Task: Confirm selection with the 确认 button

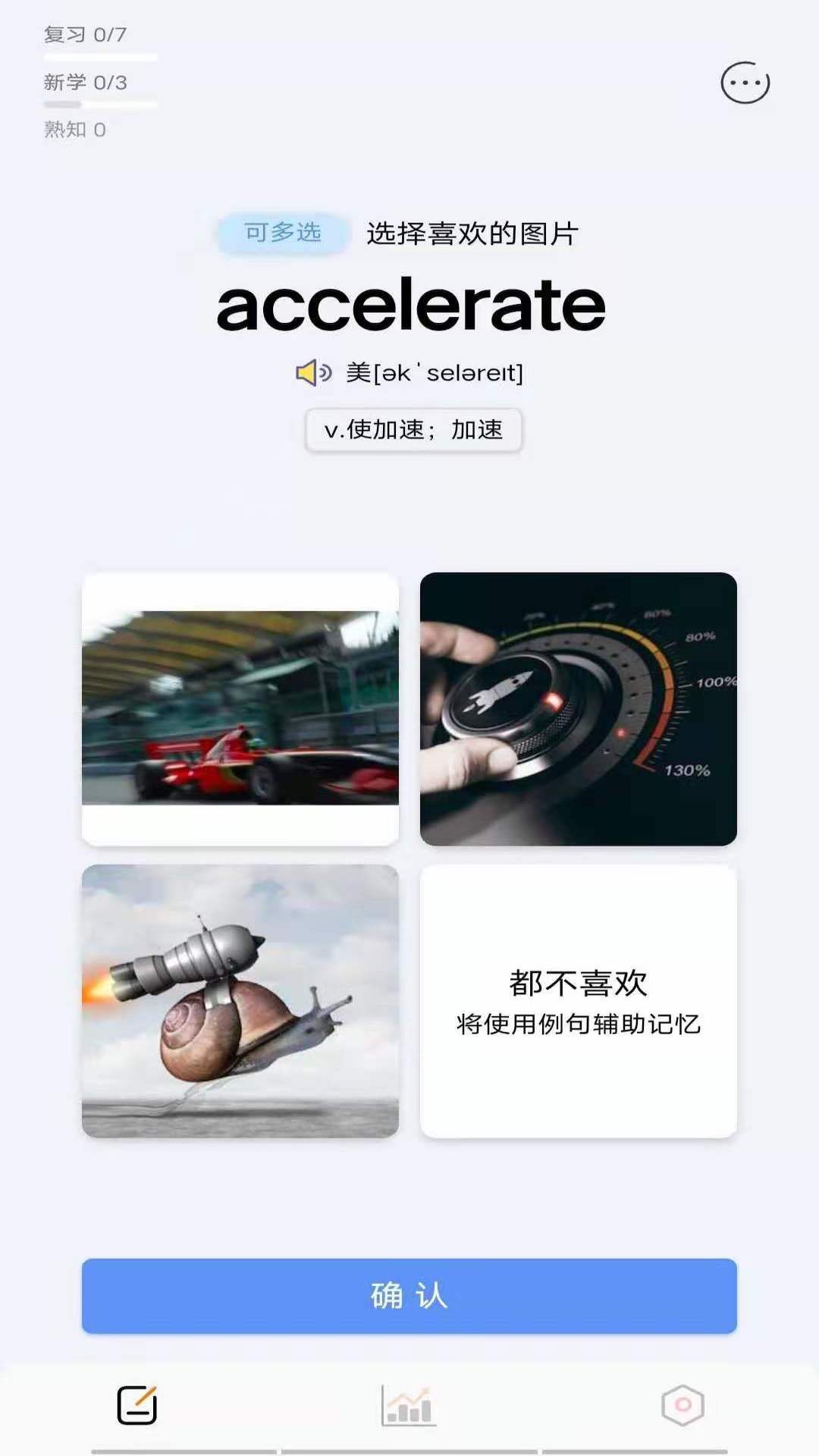Action: (409, 1295)
